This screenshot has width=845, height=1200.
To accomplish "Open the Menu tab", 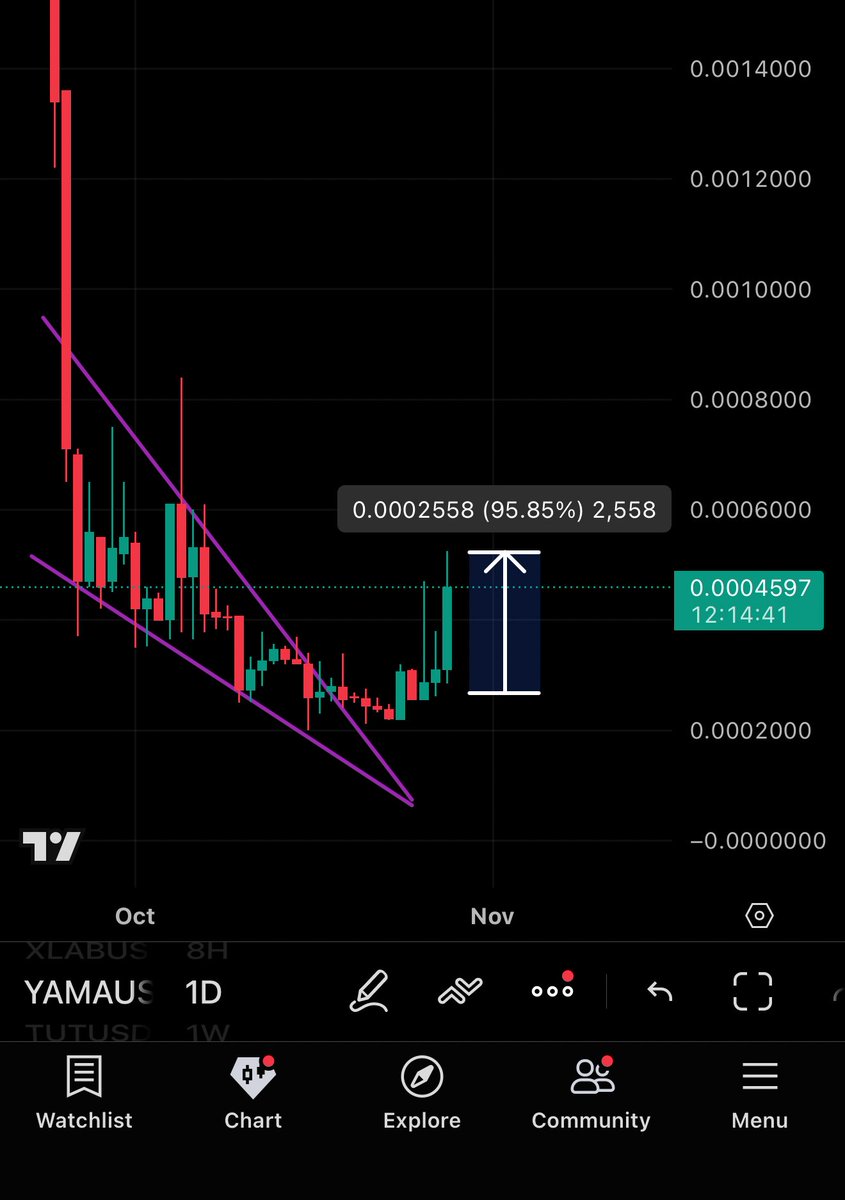I will [759, 1094].
